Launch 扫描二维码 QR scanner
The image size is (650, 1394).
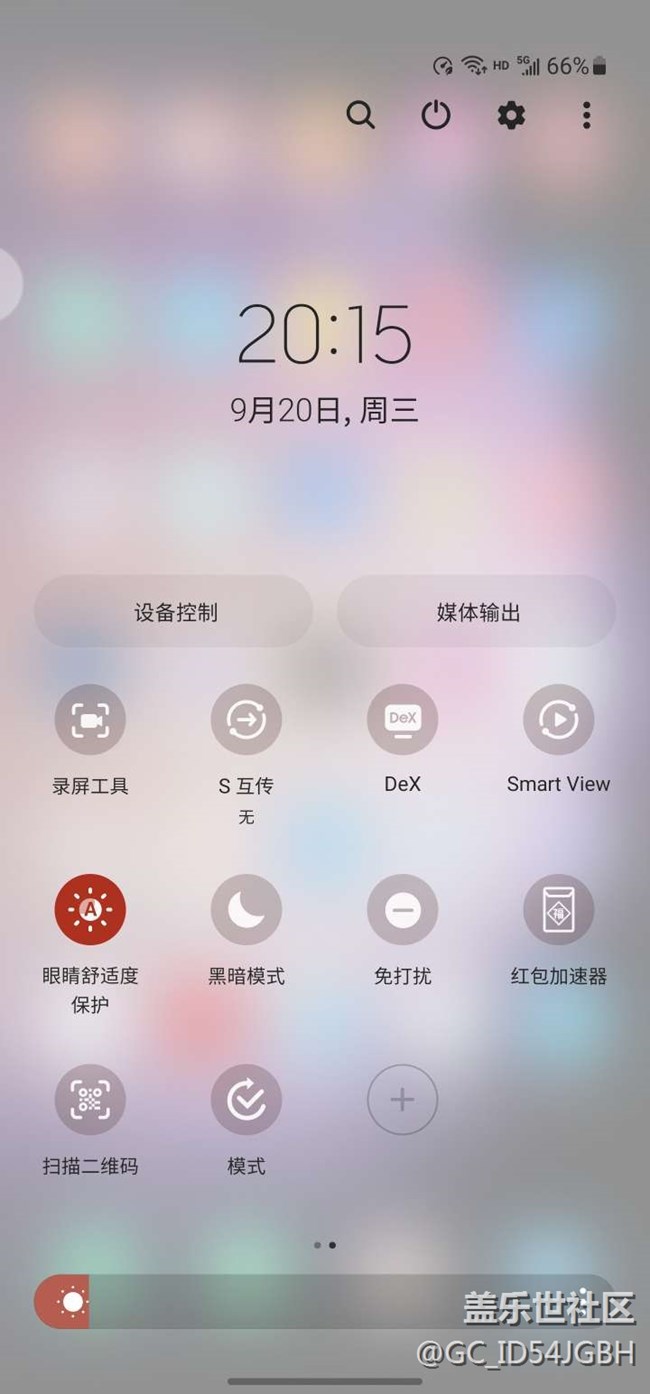coord(90,1099)
